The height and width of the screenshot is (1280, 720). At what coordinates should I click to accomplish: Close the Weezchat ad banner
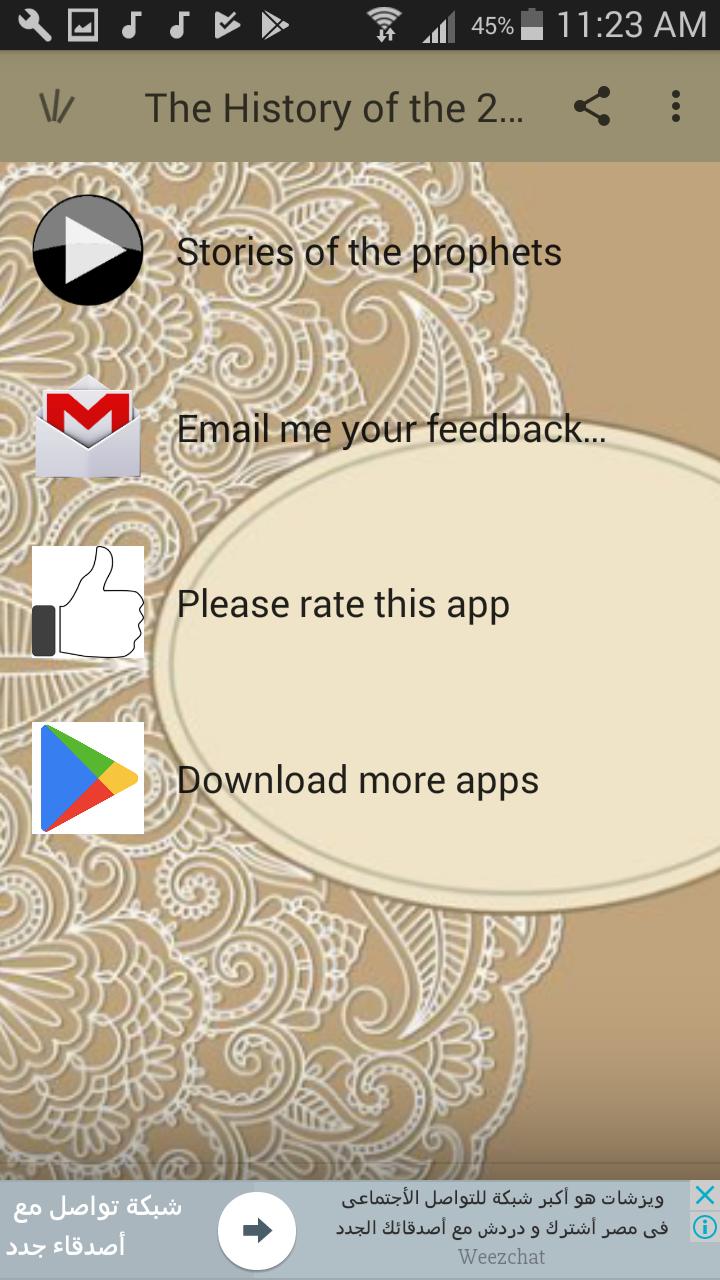[705, 1195]
